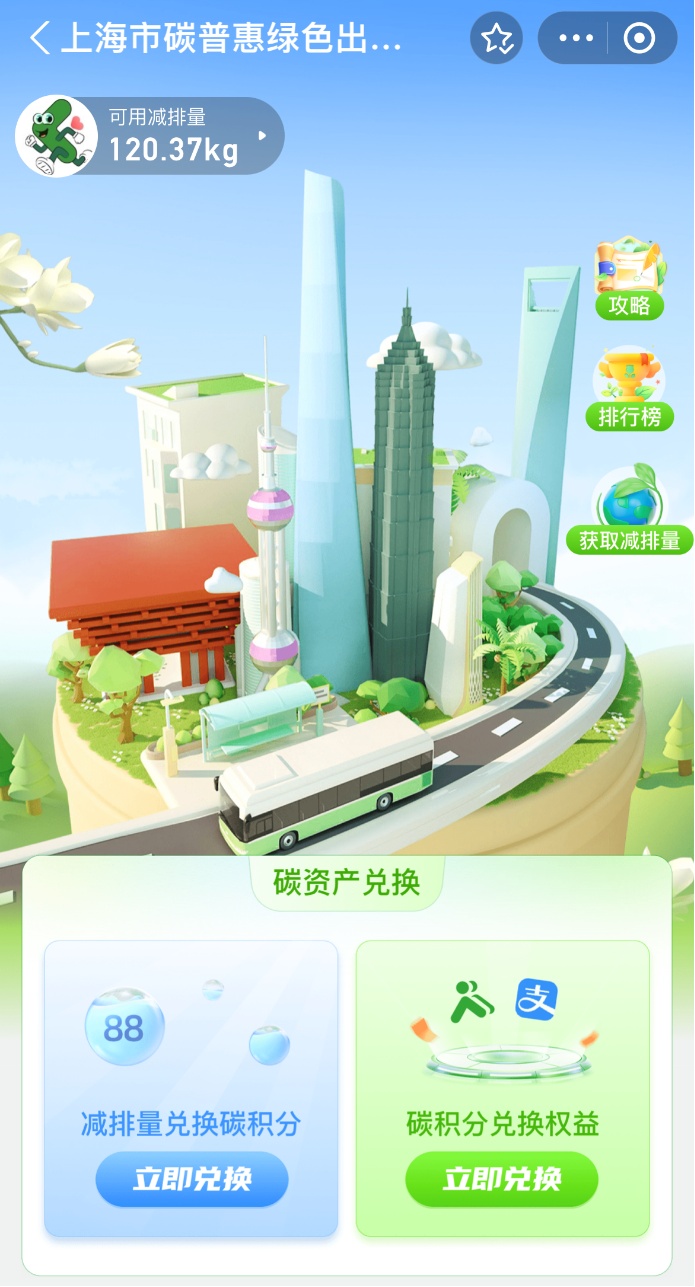Tap 立即兑换 under 碳积分兑换权益
Viewport: 695px width, 1287px height.
pyautogui.click(x=502, y=1179)
